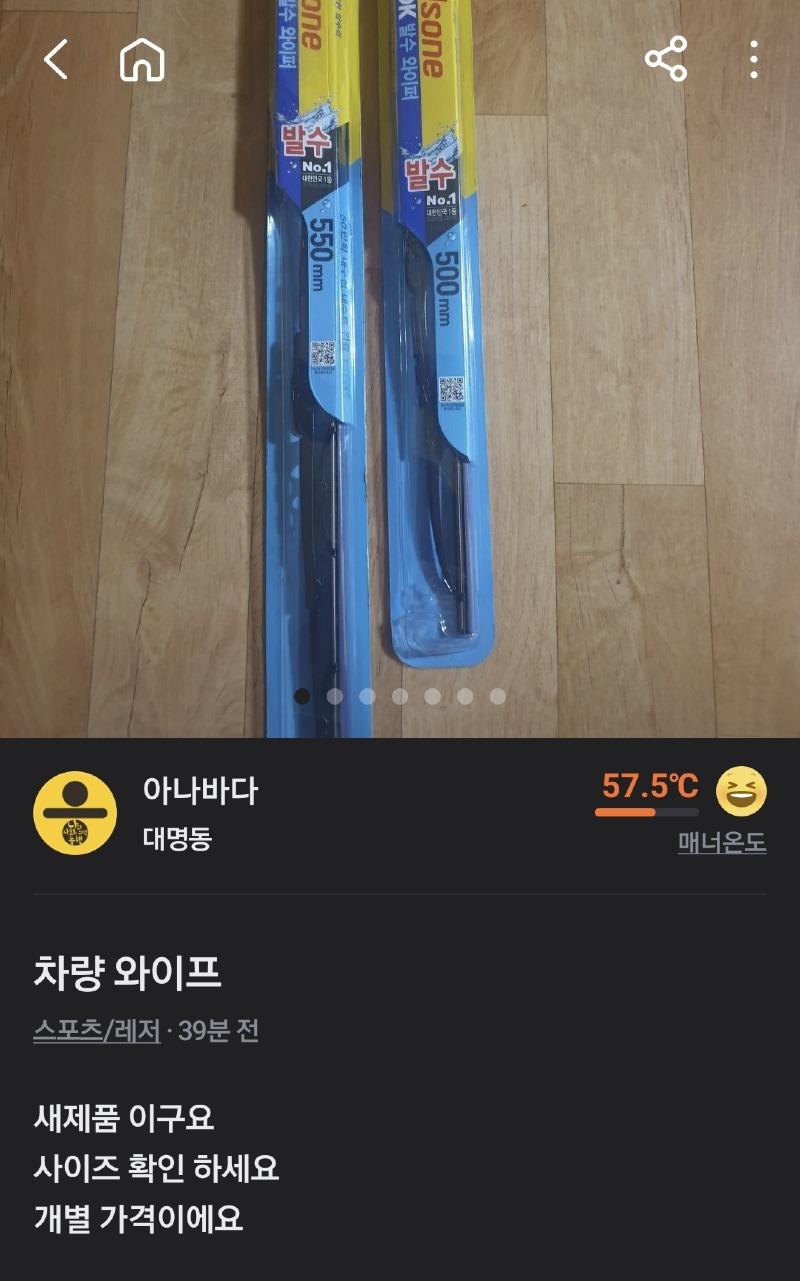Select the middle carousel indicator dot

[400, 698]
